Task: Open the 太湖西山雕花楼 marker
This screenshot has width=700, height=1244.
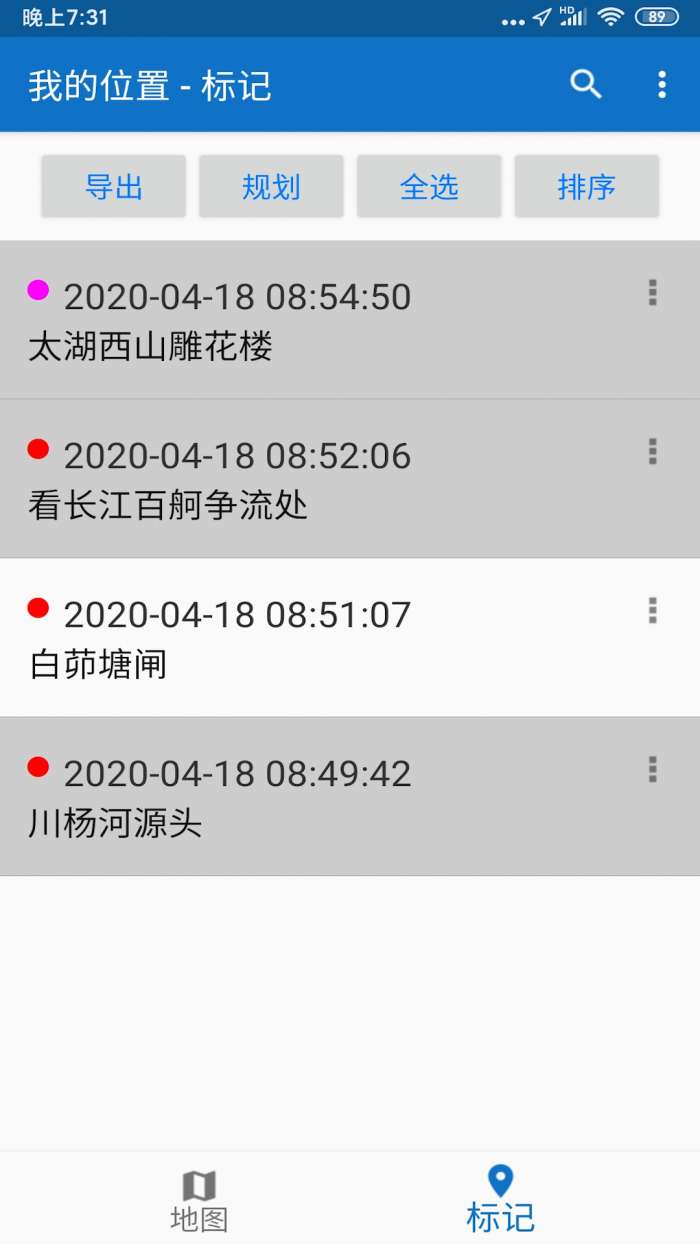Action: tap(300, 321)
